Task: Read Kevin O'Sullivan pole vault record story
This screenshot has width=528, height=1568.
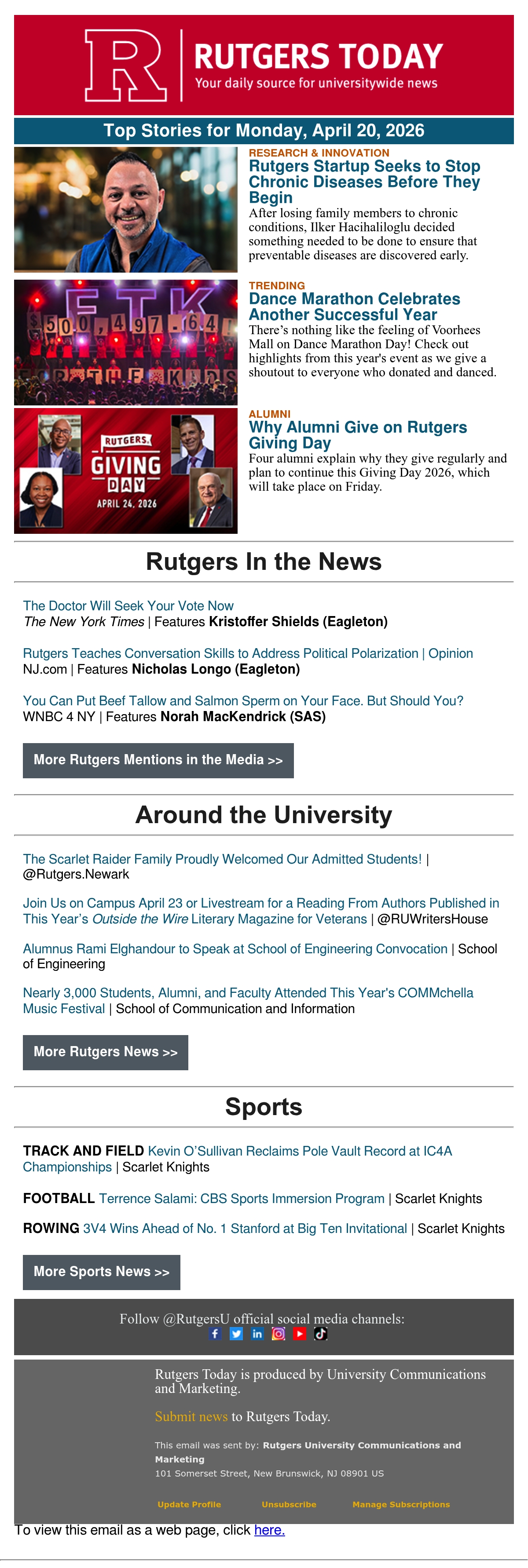Action: pyautogui.click(x=238, y=1159)
